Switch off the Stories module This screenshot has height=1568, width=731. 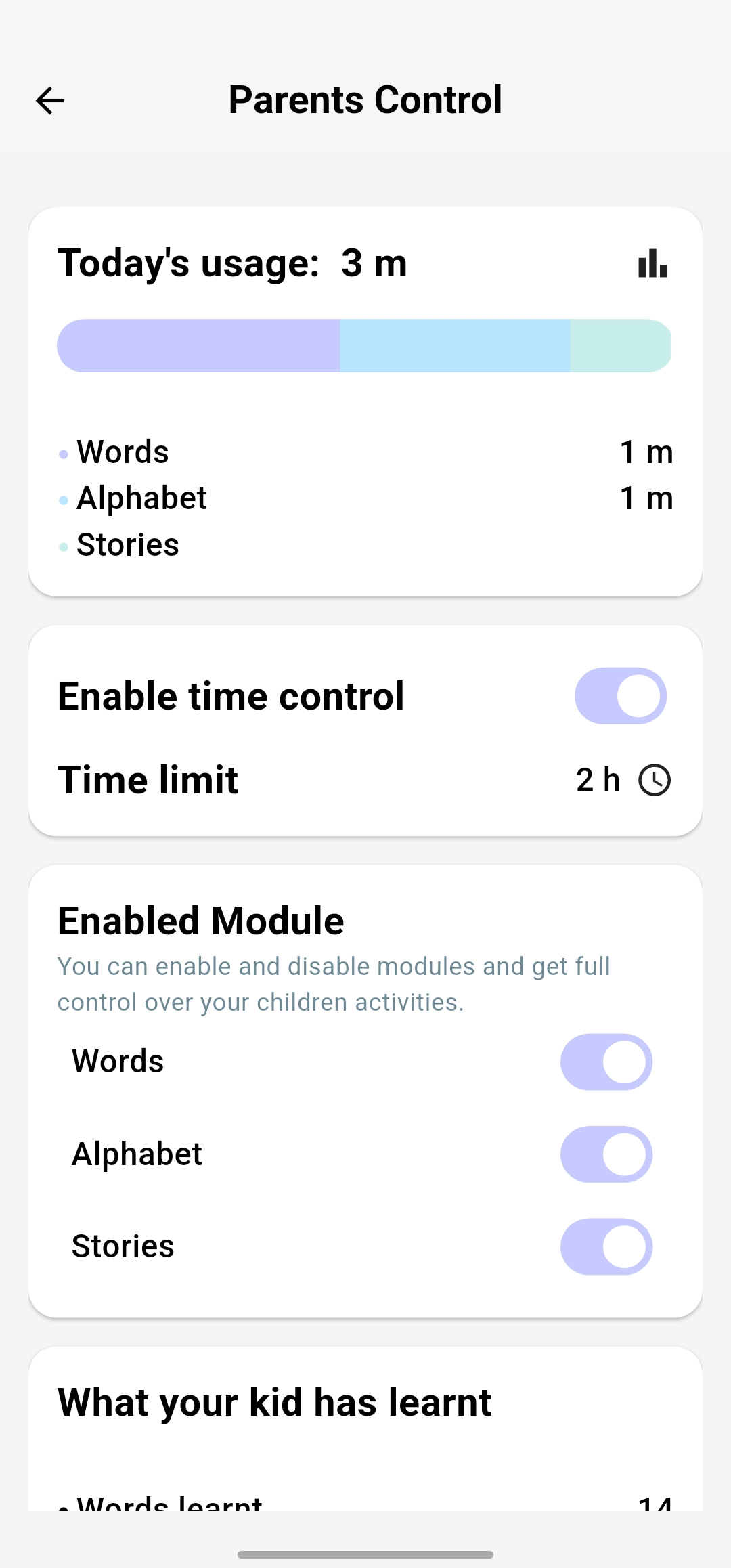[606, 1246]
